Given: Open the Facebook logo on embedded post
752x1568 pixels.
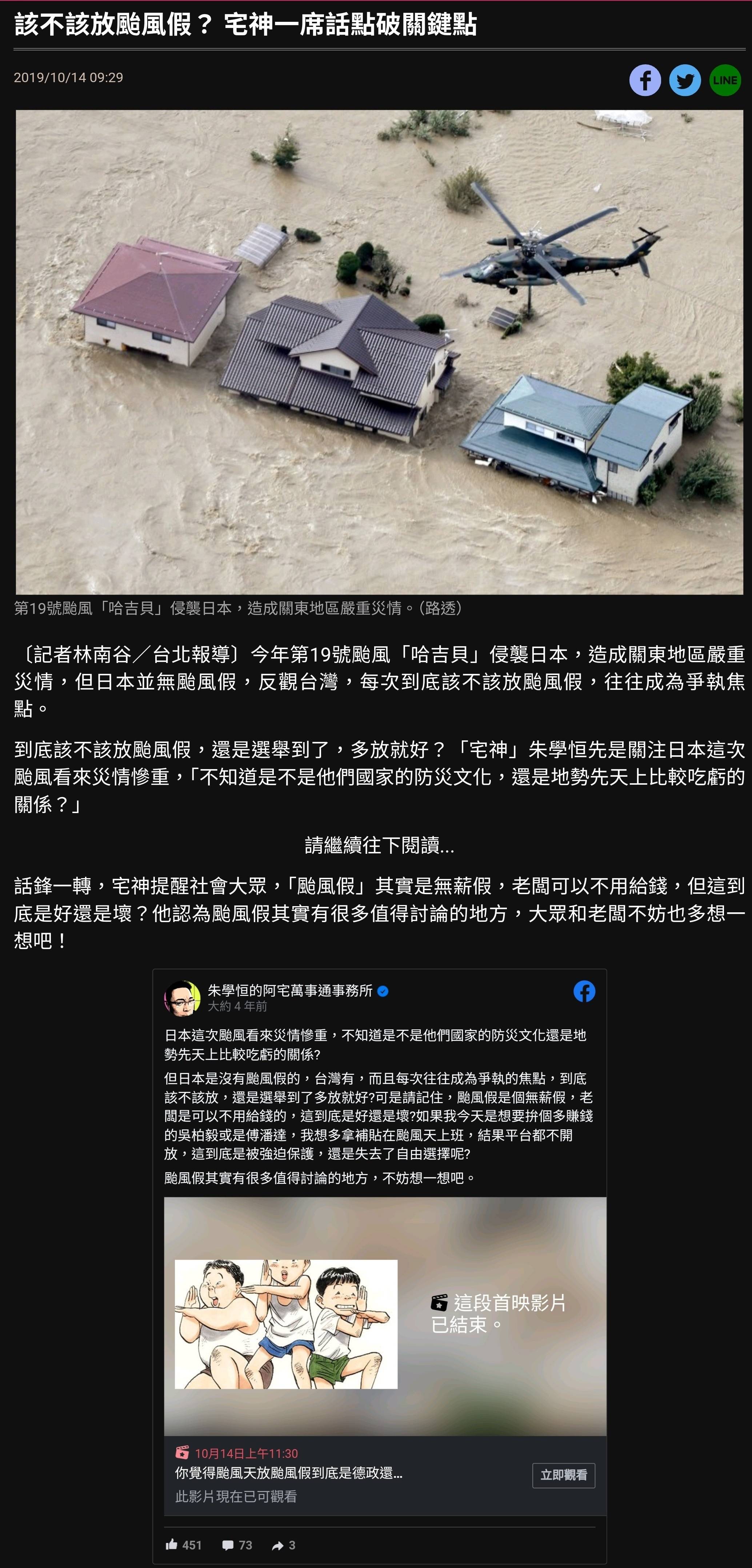Looking at the screenshot, I should (x=584, y=991).
